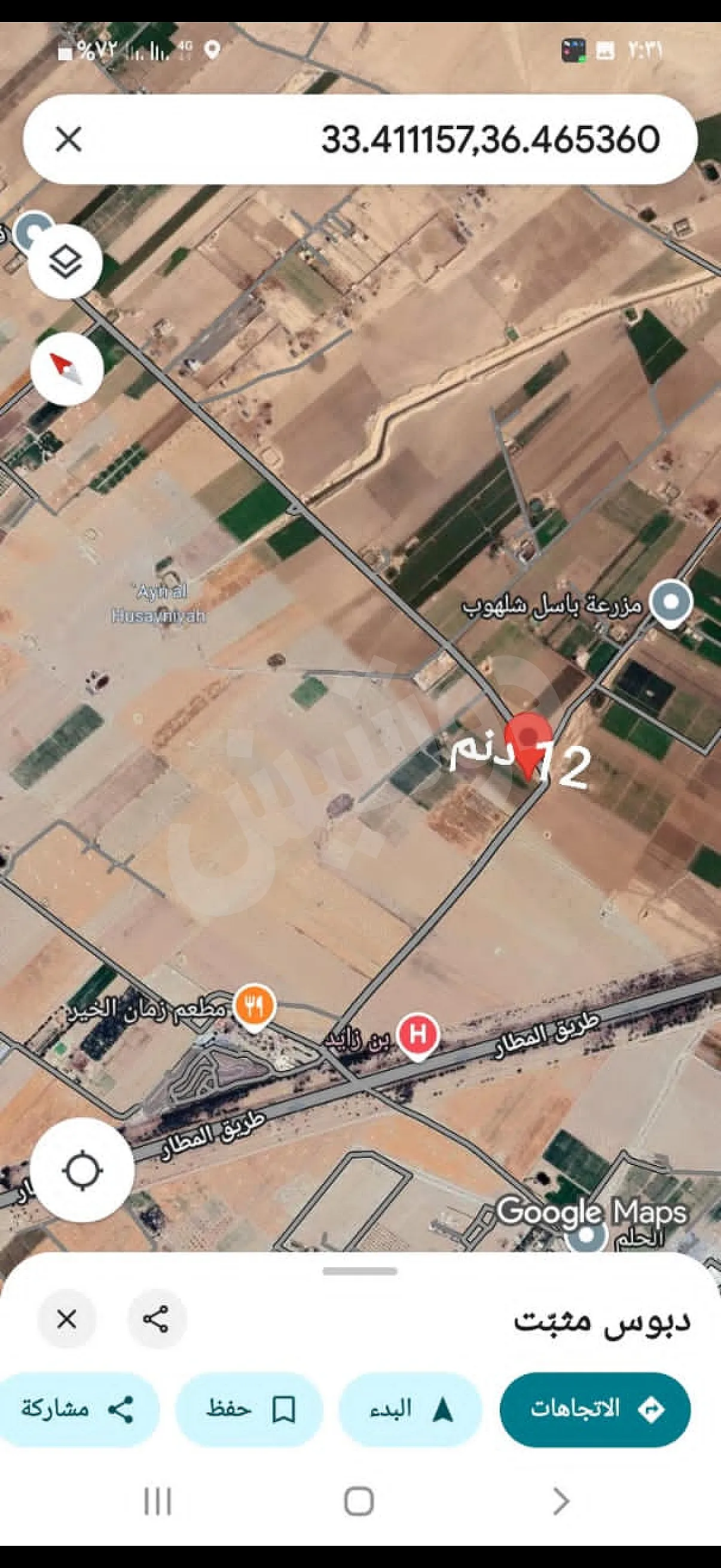Open the map layers button
This screenshot has height=1568, width=721.
(x=65, y=263)
